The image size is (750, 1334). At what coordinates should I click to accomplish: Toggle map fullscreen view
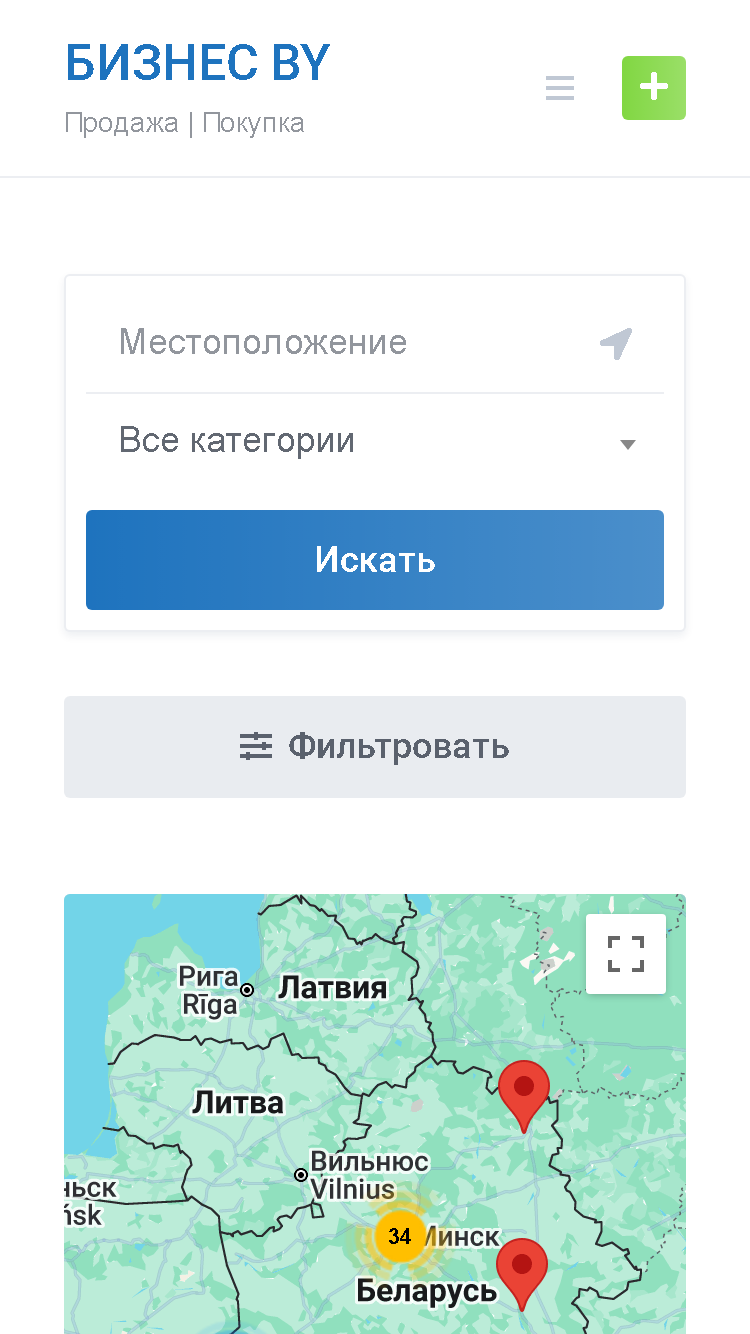(x=626, y=954)
